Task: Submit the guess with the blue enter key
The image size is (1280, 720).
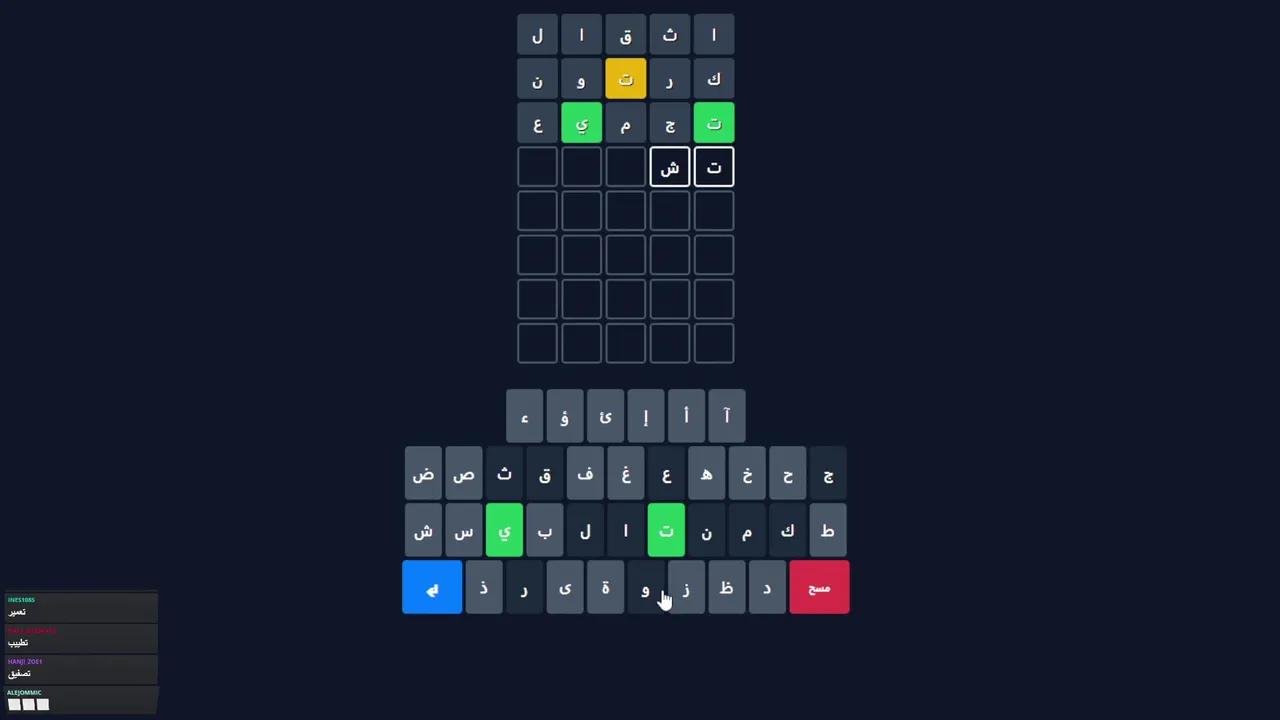Action: point(432,588)
